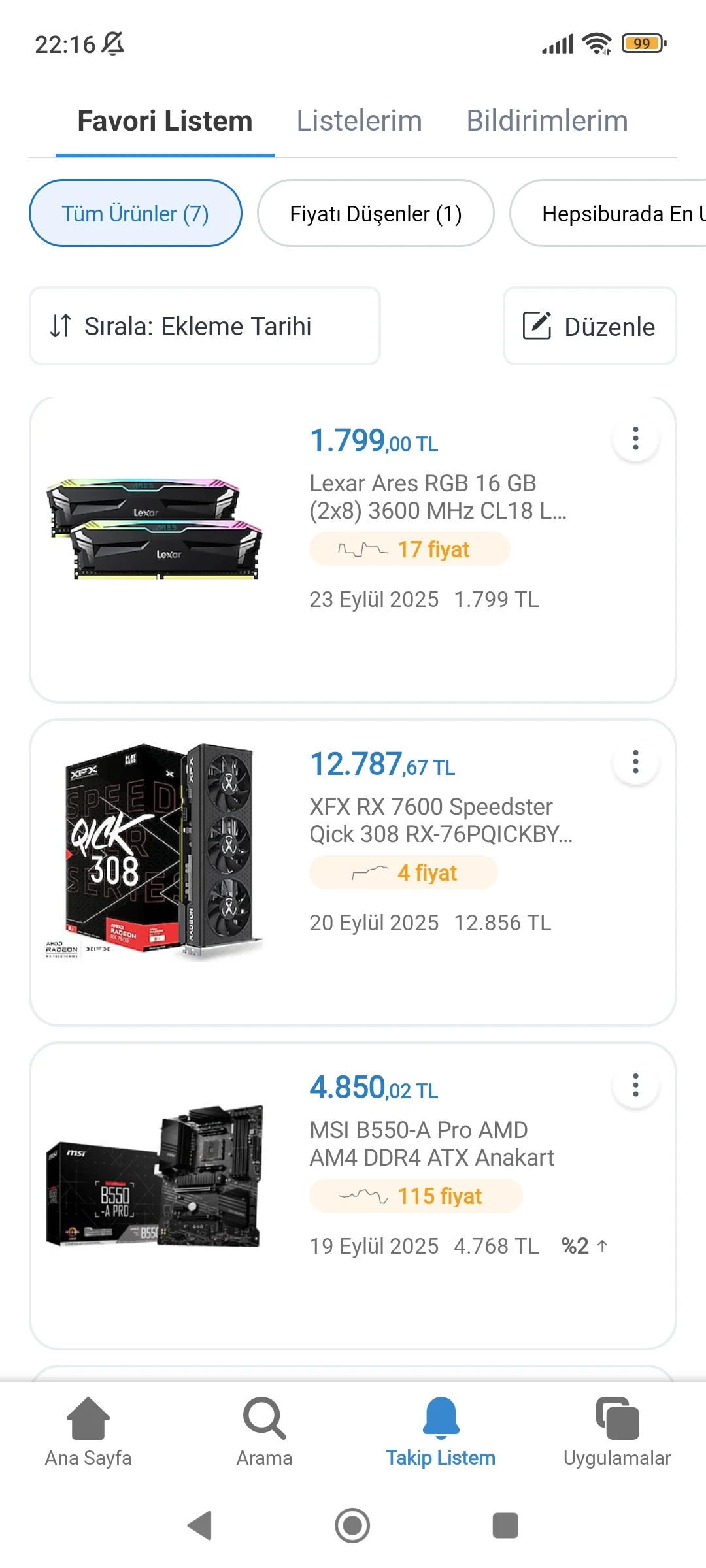Open the Uygulamalar tab
Viewport: 706px width, 1568px height.
[x=617, y=1431]
